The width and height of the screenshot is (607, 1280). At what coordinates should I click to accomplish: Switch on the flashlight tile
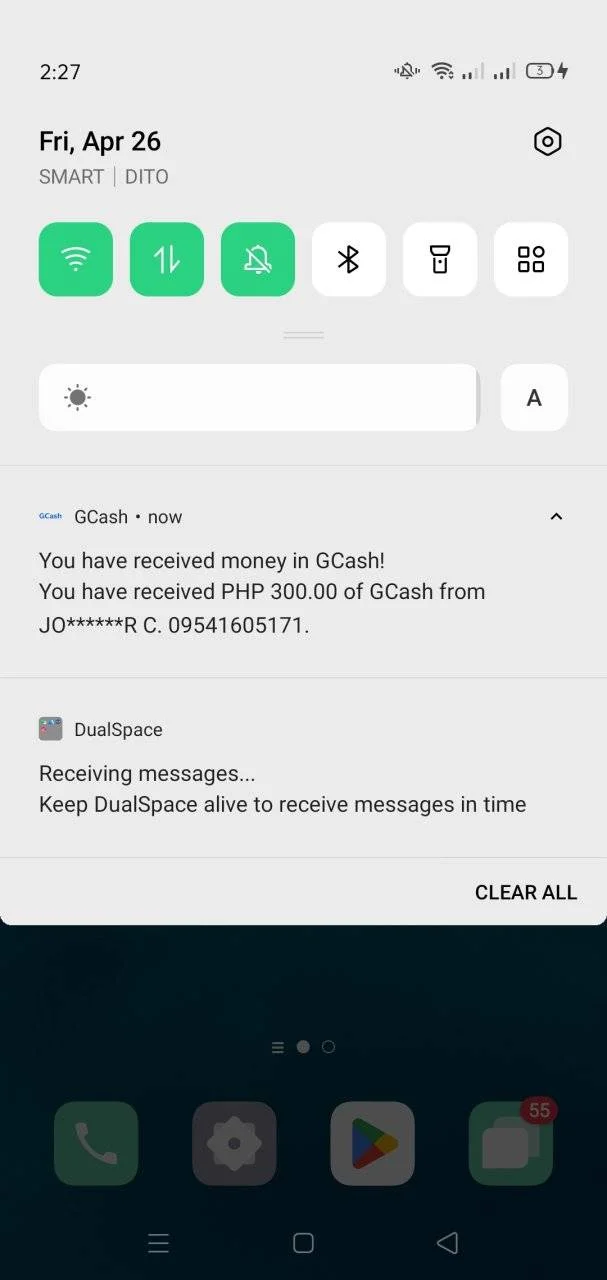coord(440,260)
